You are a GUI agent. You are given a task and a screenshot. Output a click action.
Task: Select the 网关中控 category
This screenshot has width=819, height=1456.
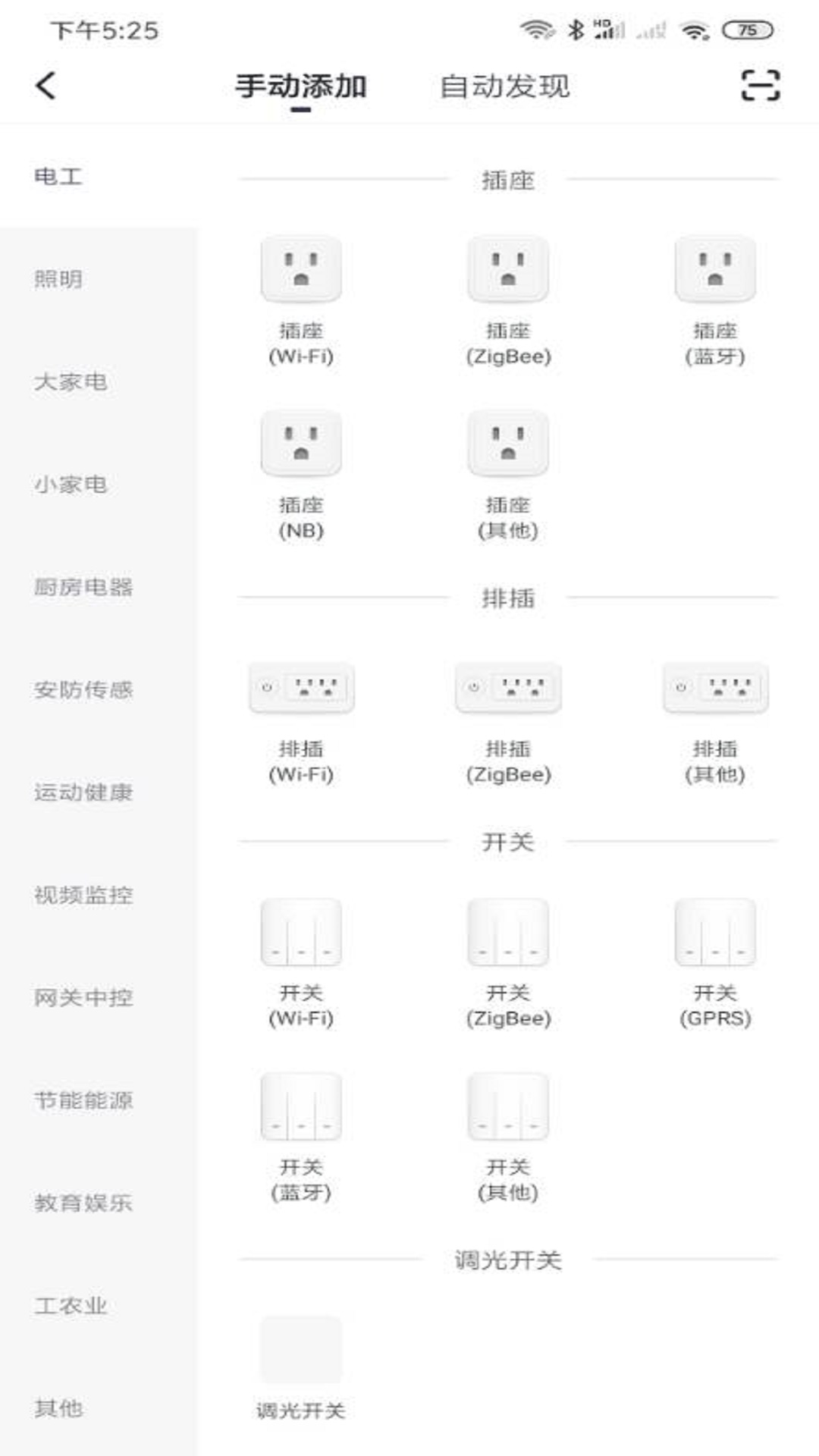click(83, 997)
